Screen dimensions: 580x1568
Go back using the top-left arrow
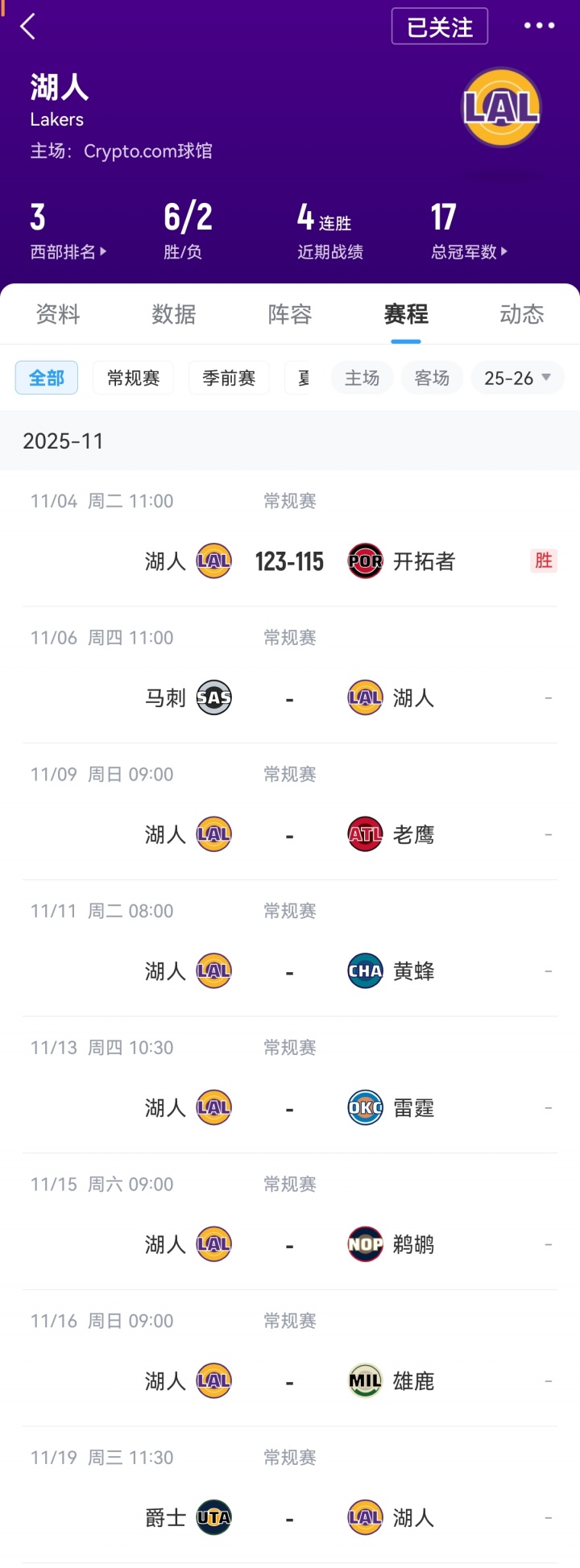[x=28, y=27]
